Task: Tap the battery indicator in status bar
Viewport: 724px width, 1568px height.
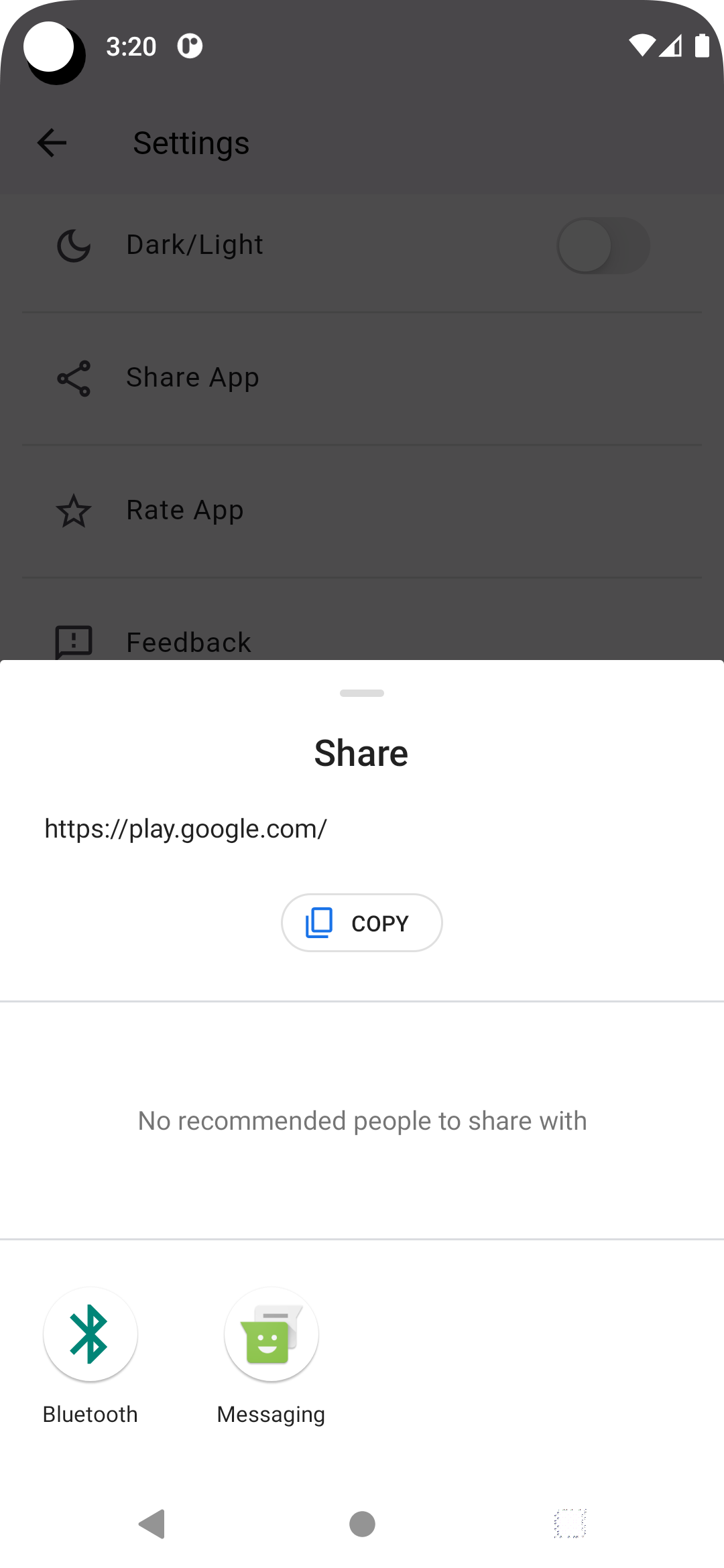Action: pos(703,46)
